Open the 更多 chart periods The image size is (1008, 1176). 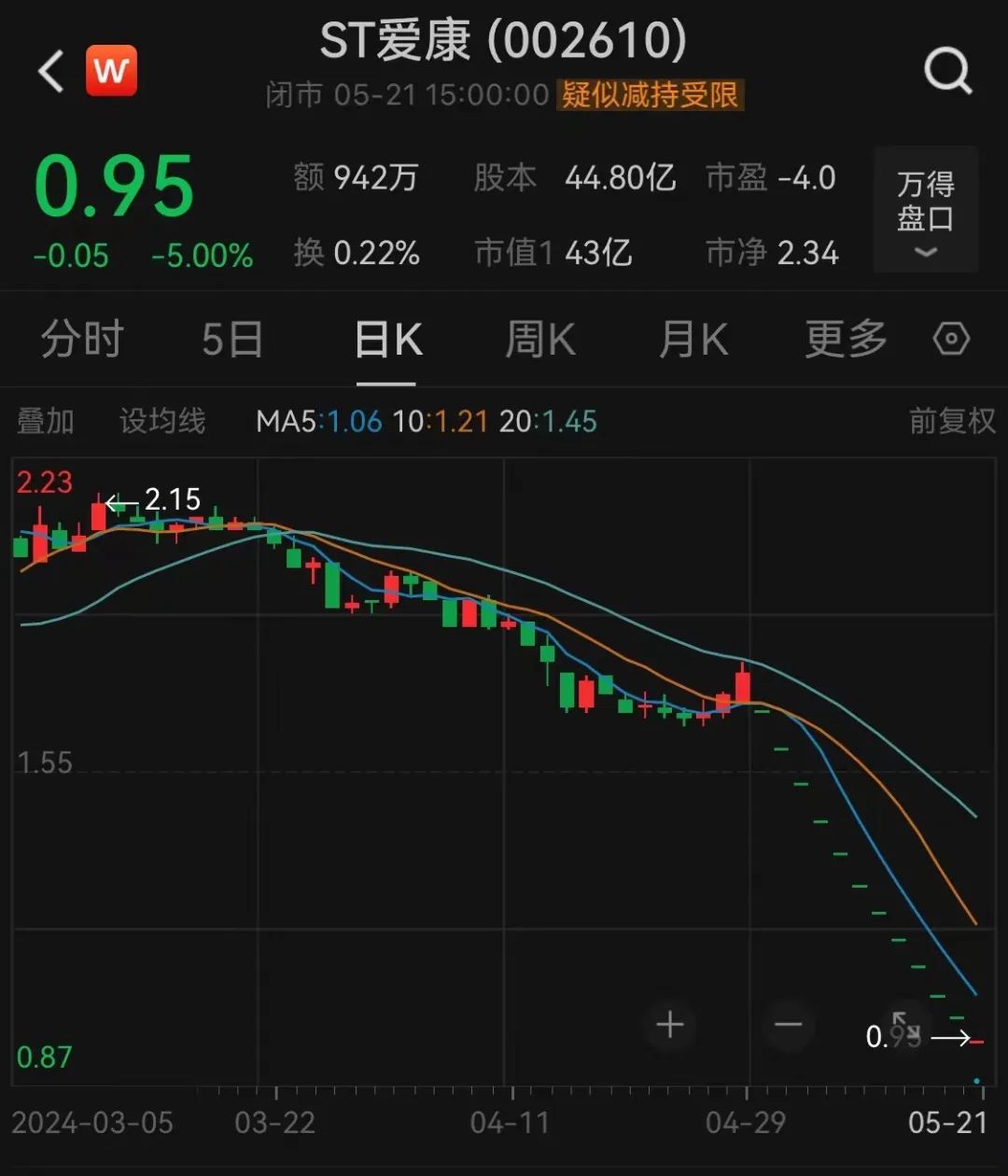click(846, 339)
